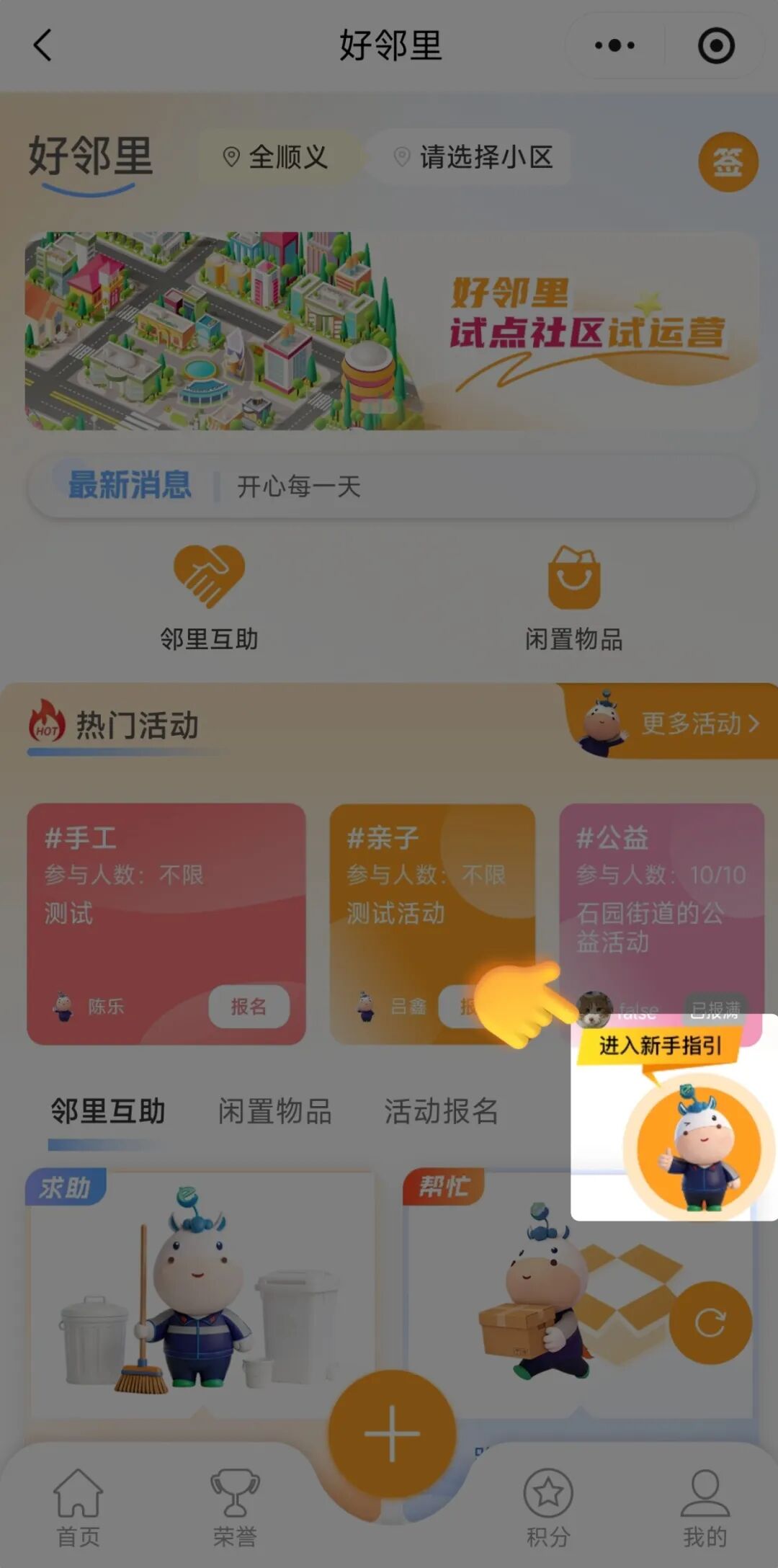
Task: Close the mini program with circle icon
Action: [x=716, y=45]
